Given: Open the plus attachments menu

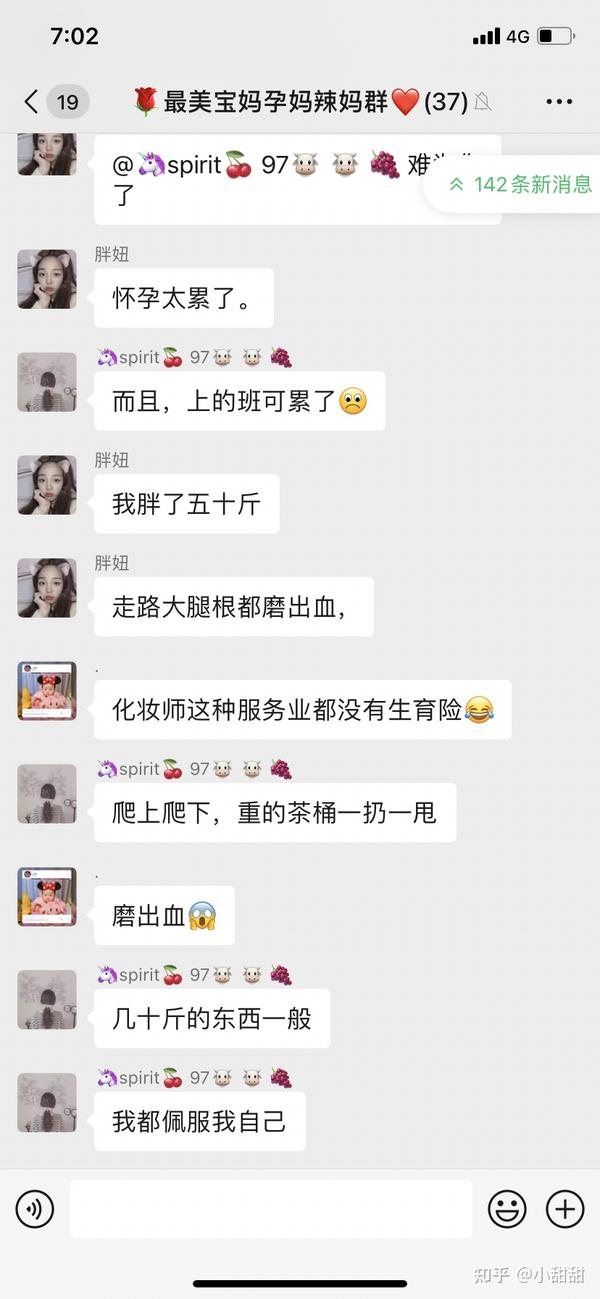Looking at the screenshot, I should 565,1210.
